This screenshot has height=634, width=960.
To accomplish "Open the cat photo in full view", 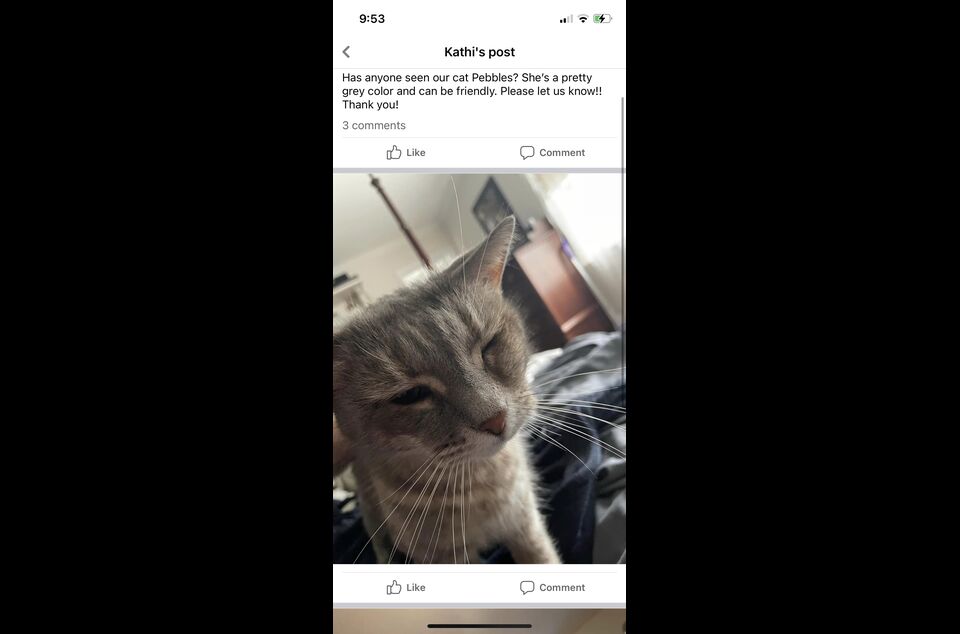I will click(x=479, y=368).
